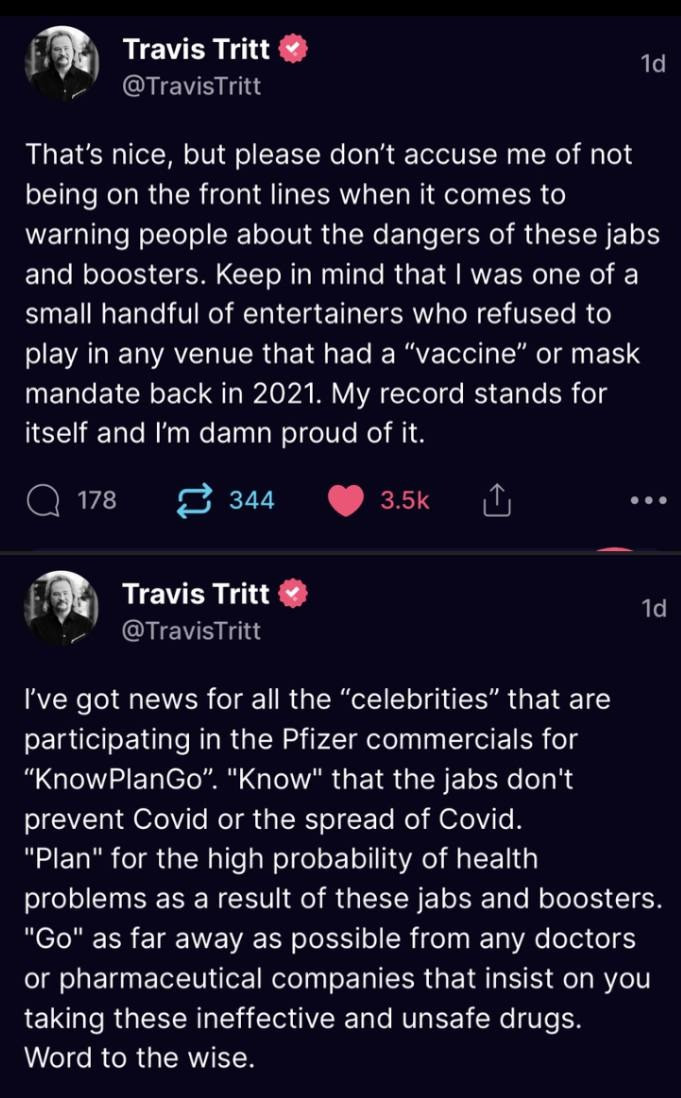View @TravisTritt profile from the KnowPlanGo tweet
The width and height of the screenshot is (681, 1098).
tap(191, 630)
